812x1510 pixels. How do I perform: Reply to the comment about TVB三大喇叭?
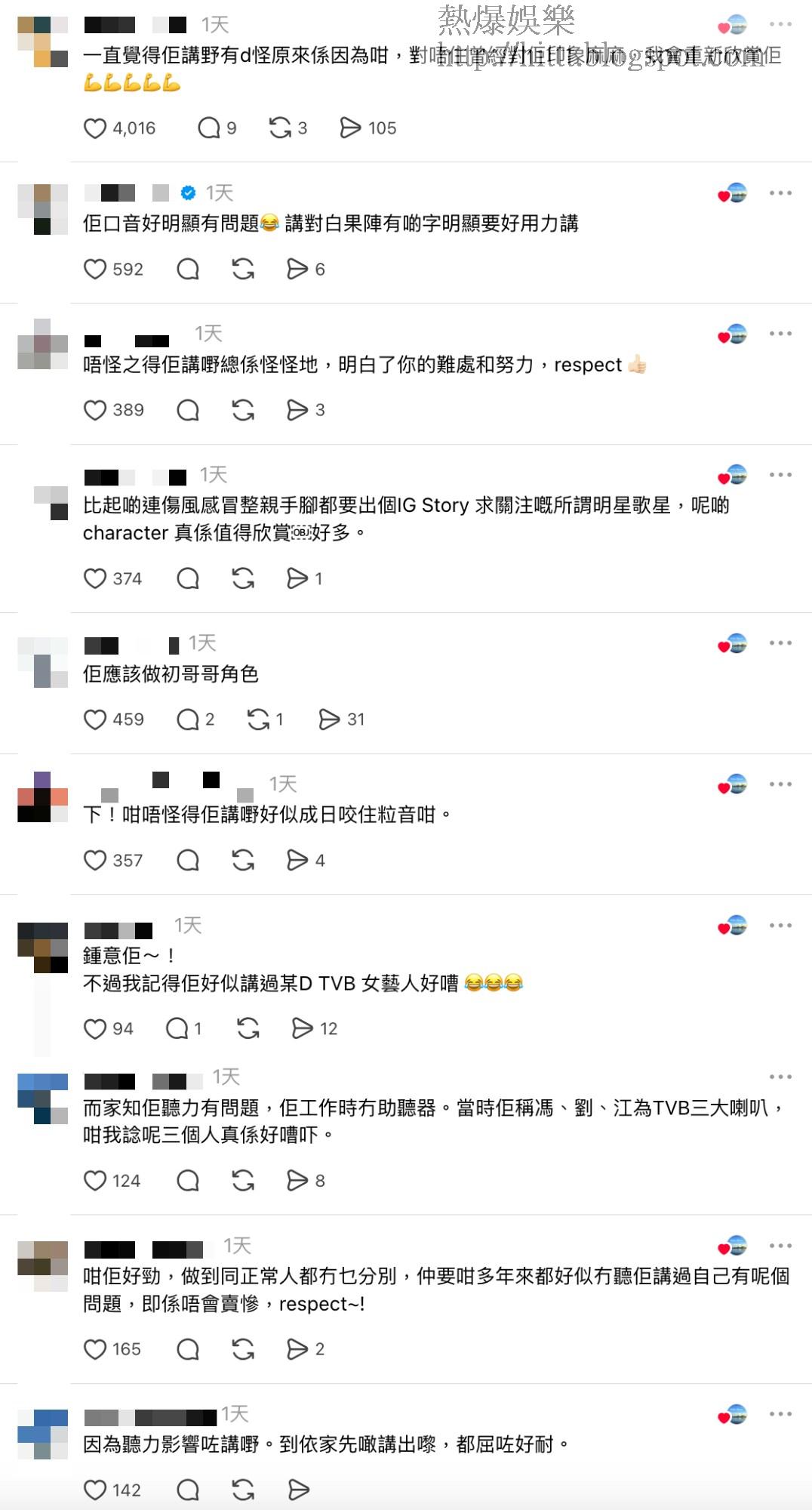point(188,1181)
